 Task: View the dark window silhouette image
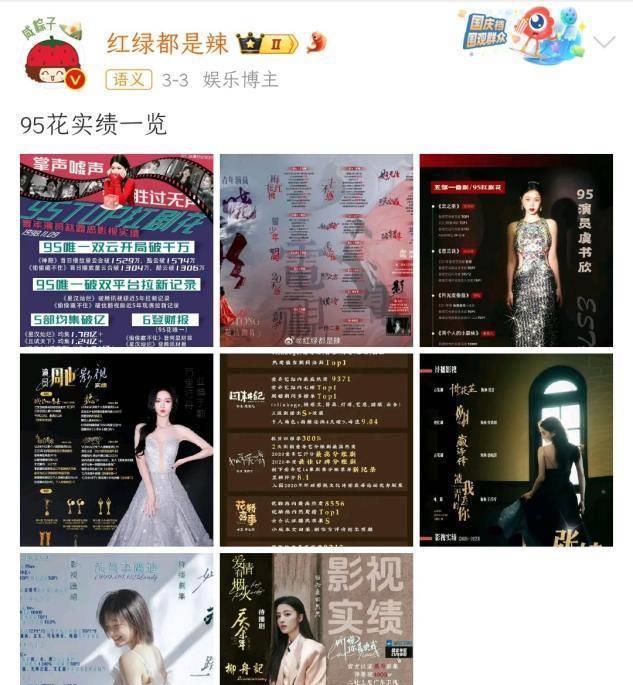(516, 449)
